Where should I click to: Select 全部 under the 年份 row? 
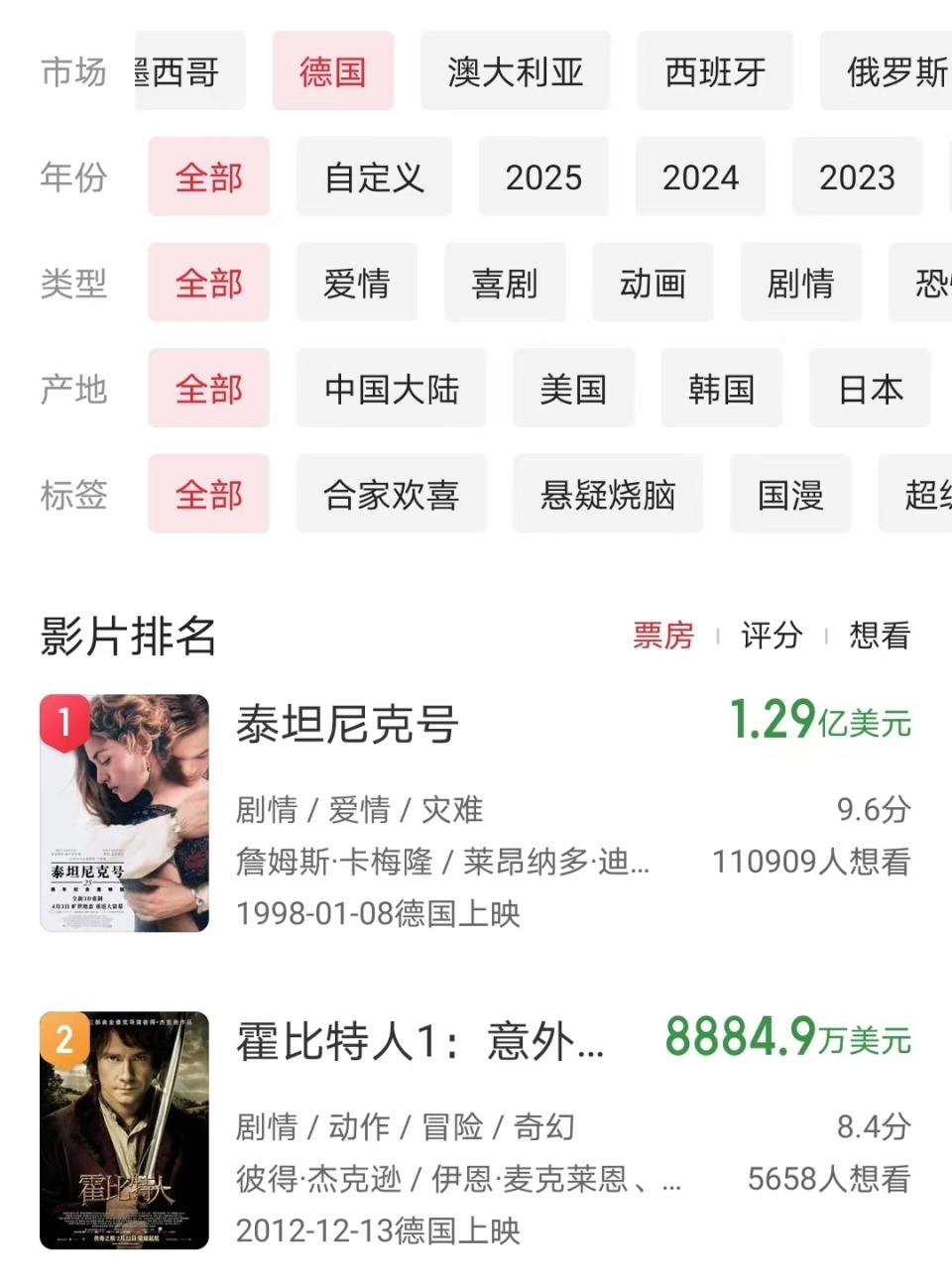click(208, 176)
